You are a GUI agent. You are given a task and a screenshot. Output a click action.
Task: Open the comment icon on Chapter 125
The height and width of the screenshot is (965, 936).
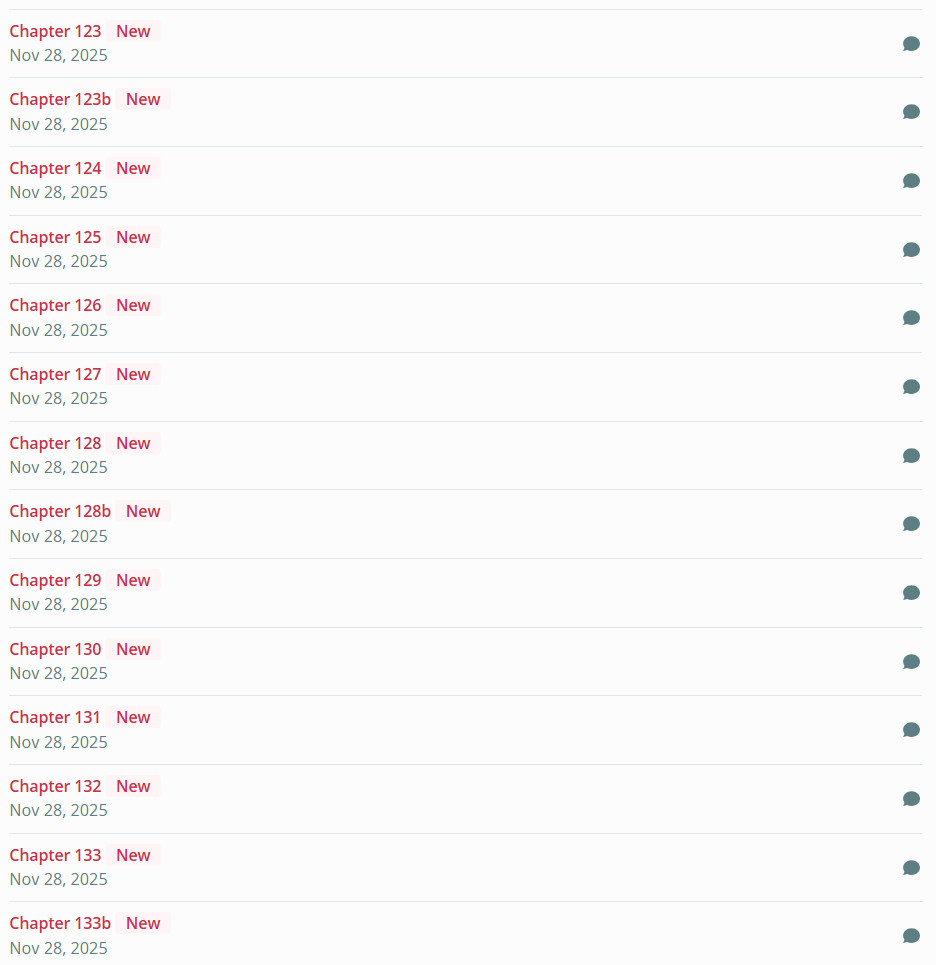point(911,249)
